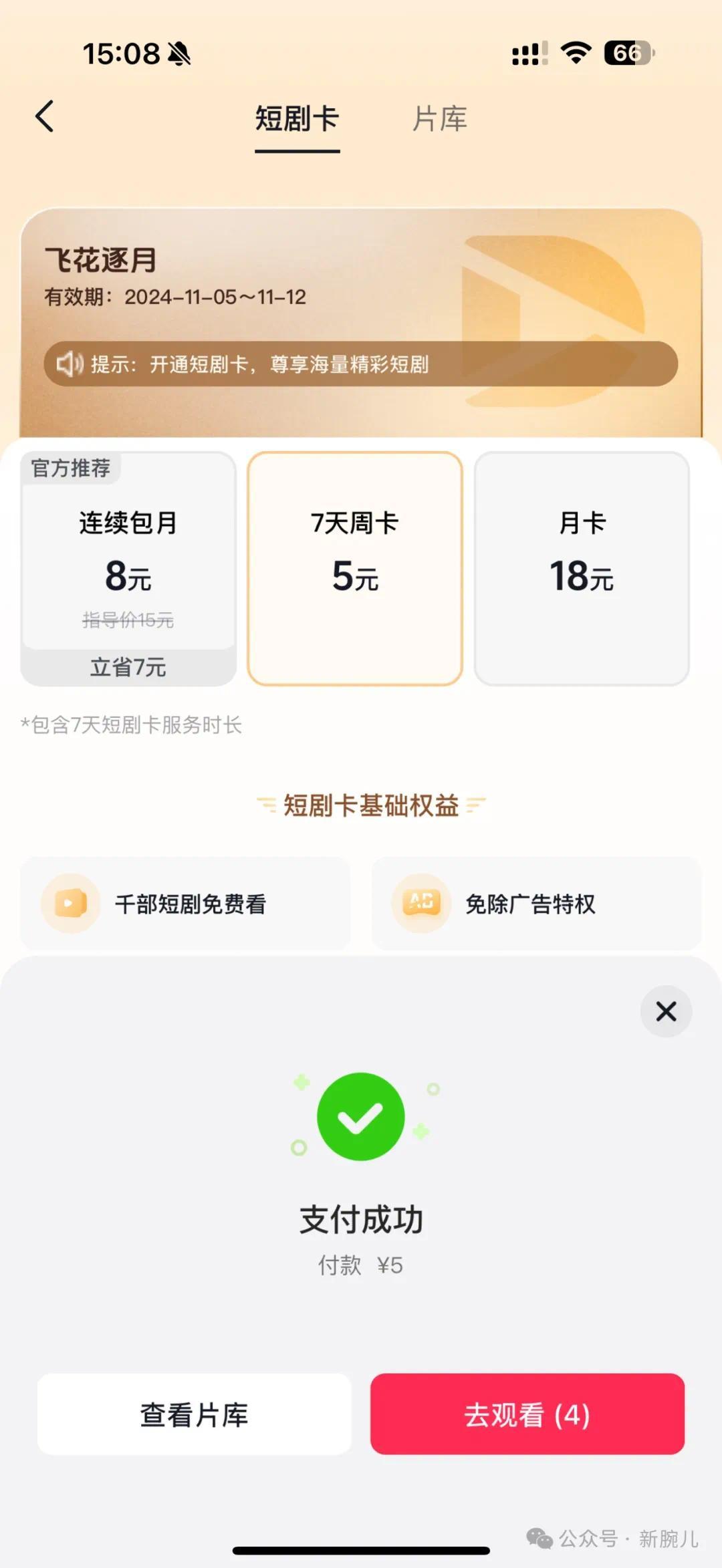Tap the 立省7元 savings label
The height and width of the screenshot is (1568, 722).
pos(128,666)
